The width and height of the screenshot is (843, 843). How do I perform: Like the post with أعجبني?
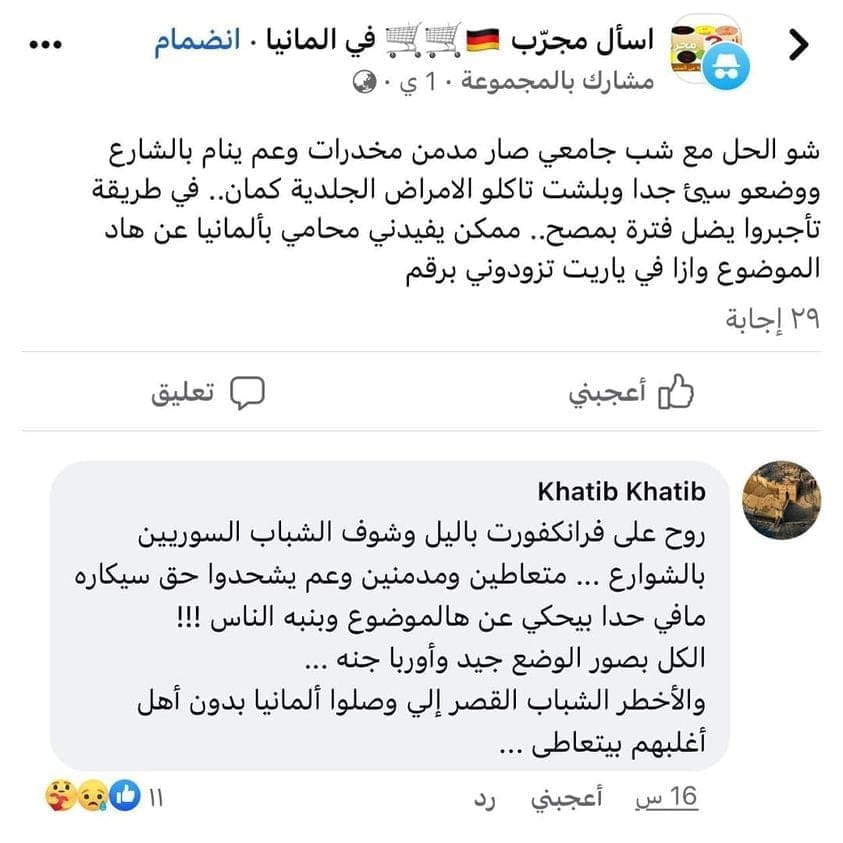(631, 392)
